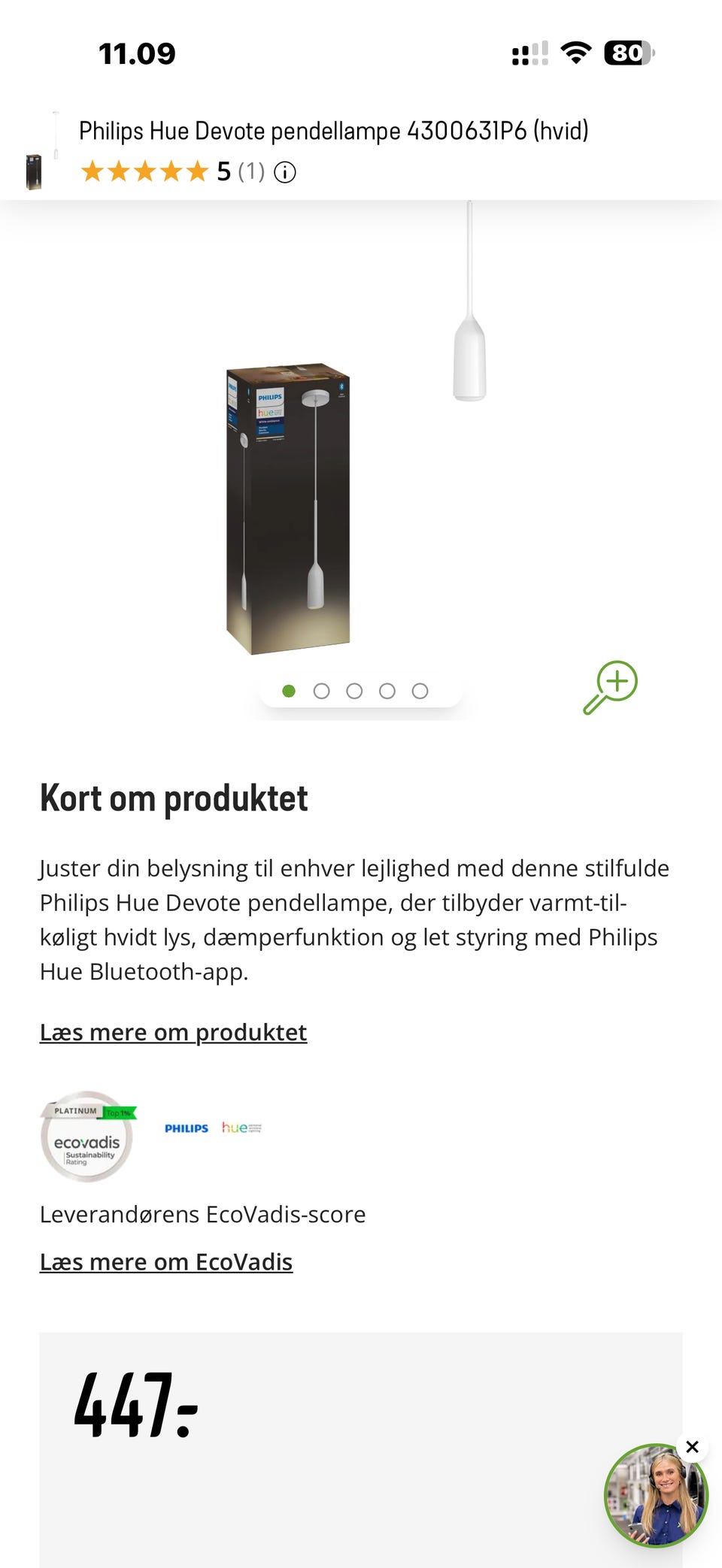The width and height of the screenshot is (722, 1568).
Task: Tap the small product thumbnail in header
Action: pos(33,171)
